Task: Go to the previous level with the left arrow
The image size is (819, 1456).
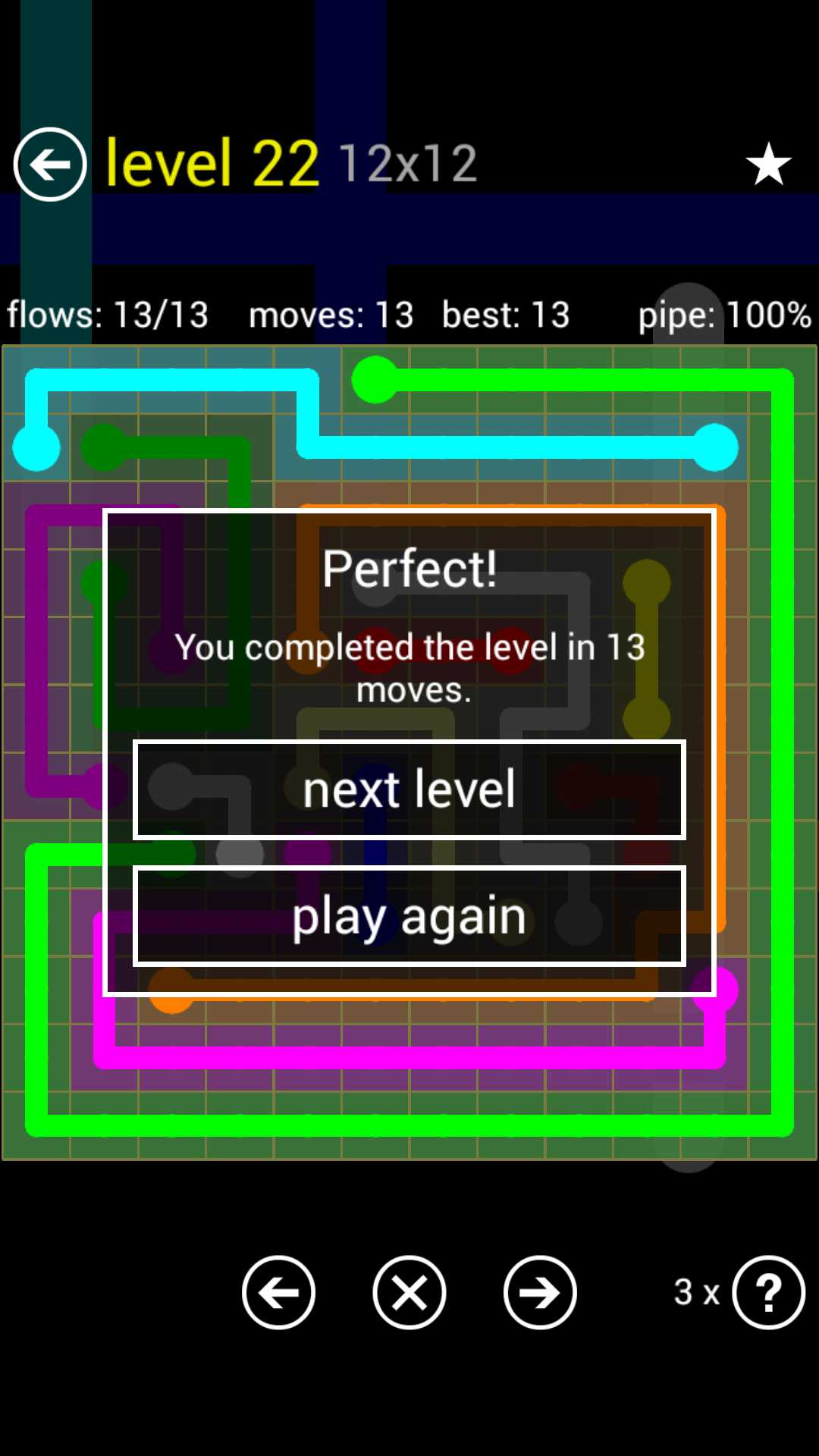Action: click(x=278, y=1293)
